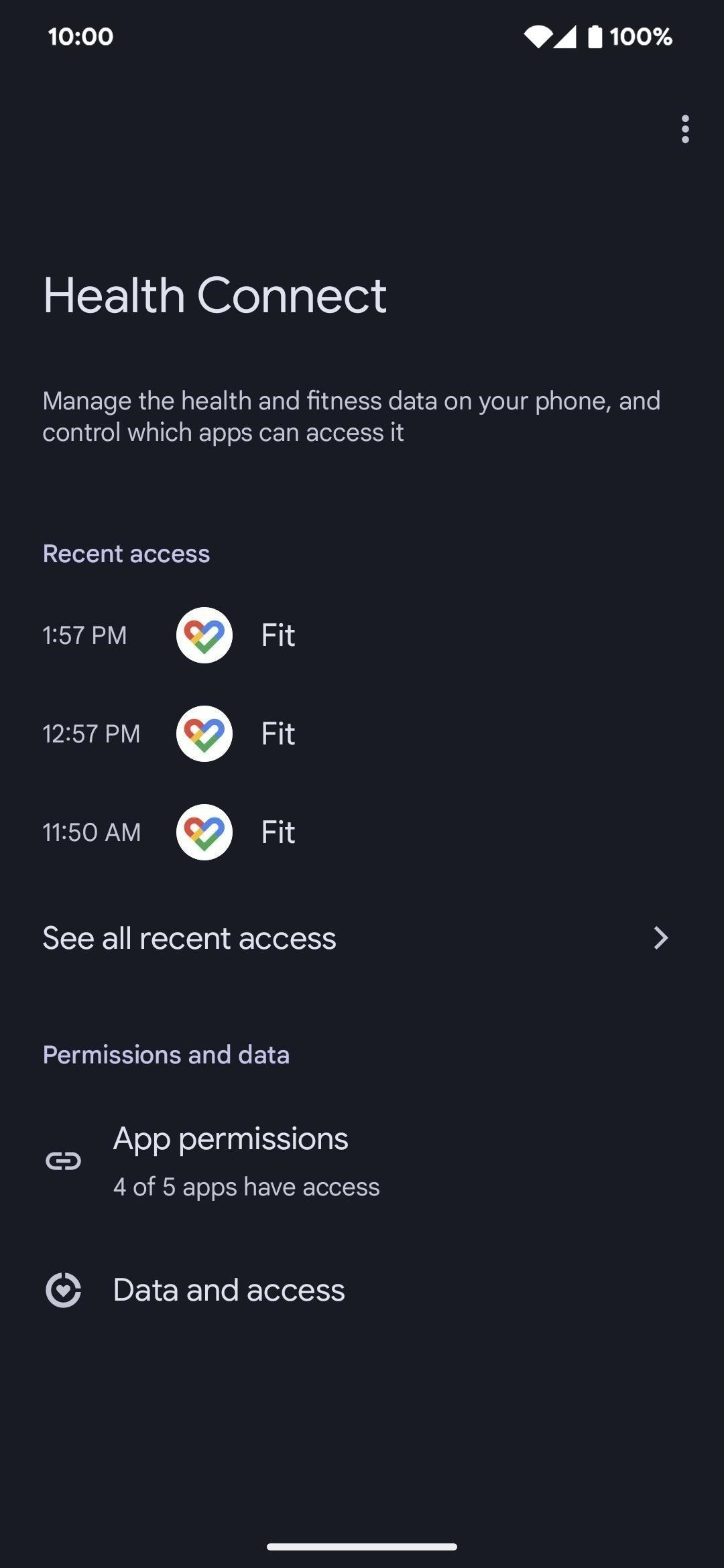Open the three-dot overflow menu
Screen dimensions: 724x1568
coord(685,129)
